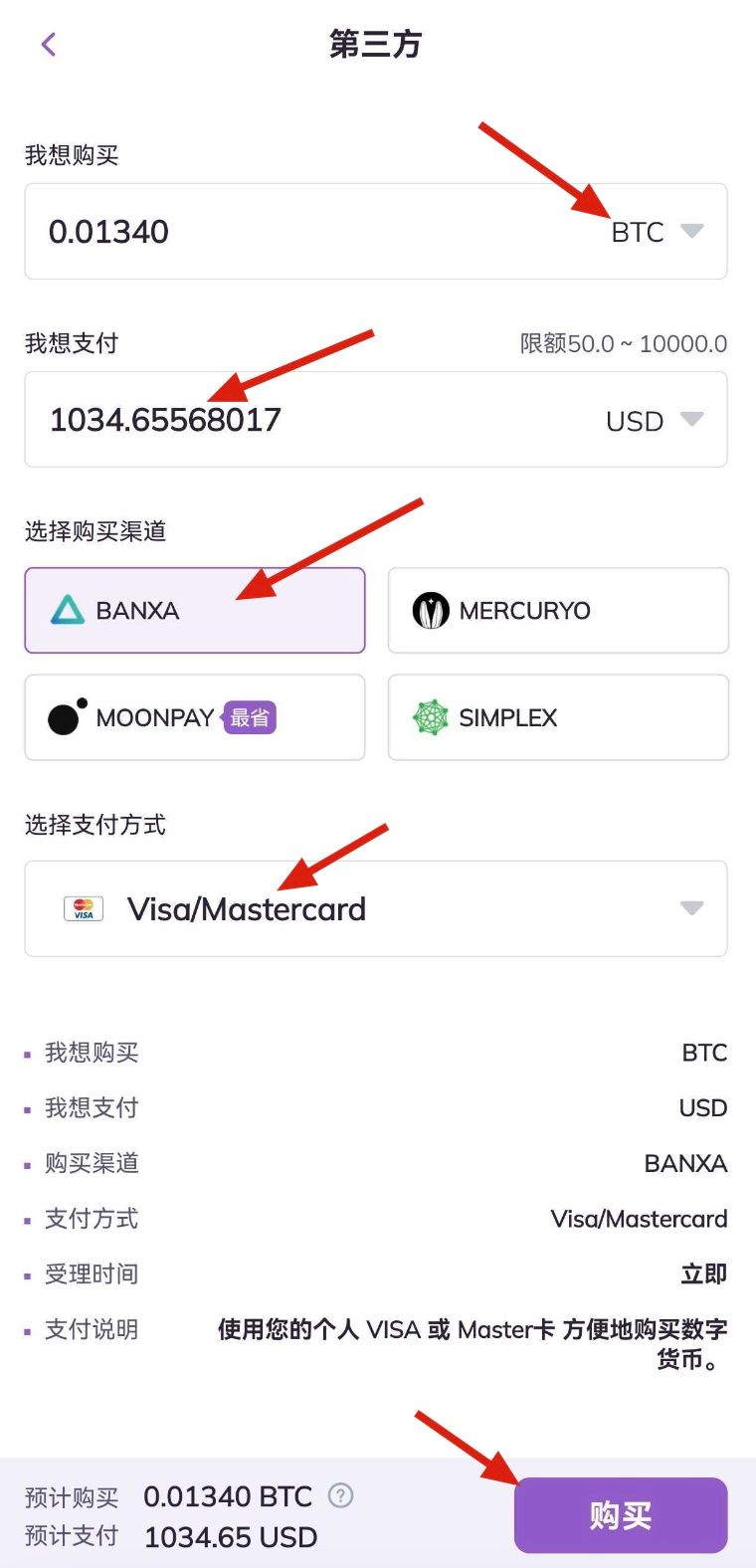Expand the Visa/Mastercard payment method dropdown

pyautogui.click(x=376, y=908)
